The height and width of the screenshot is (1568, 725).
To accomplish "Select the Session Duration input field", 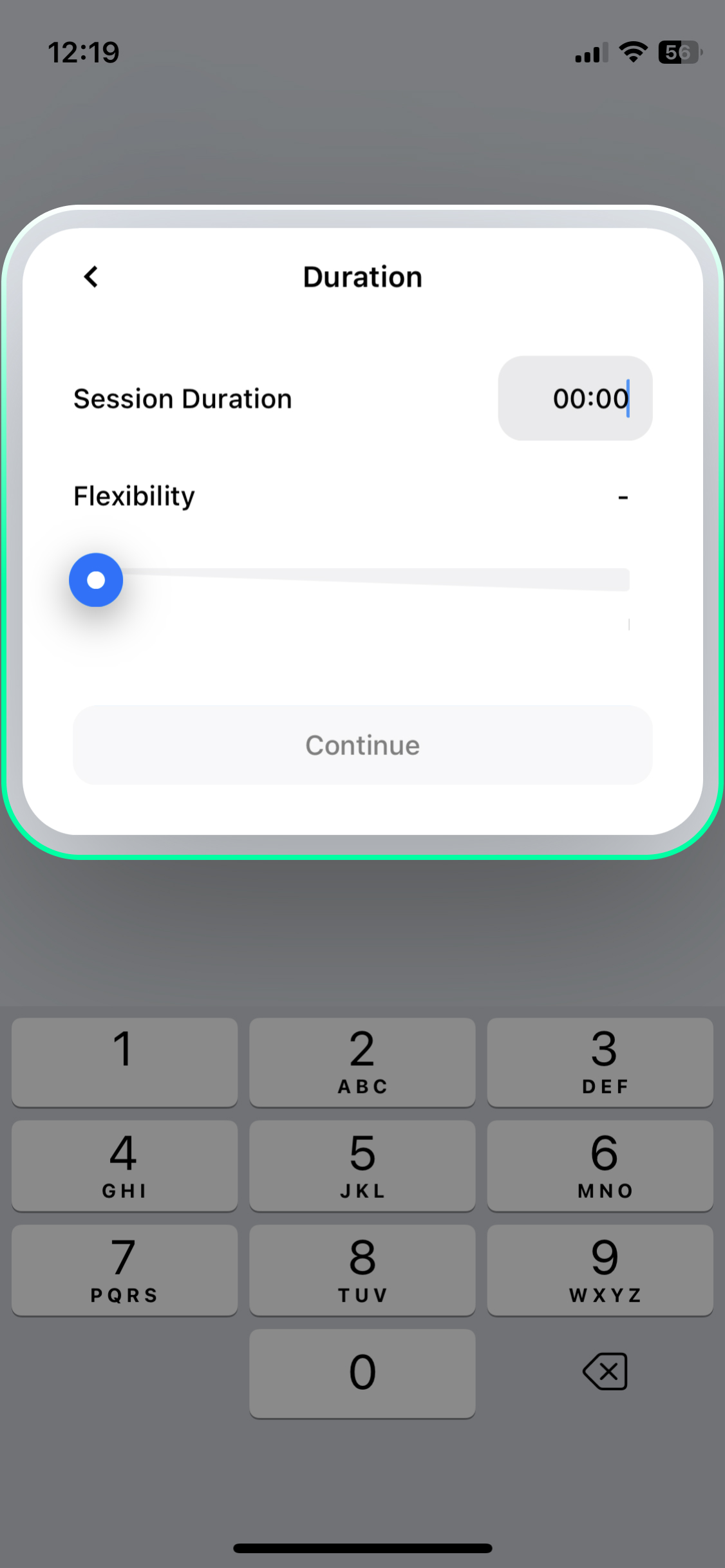I will (x=575, y=398).
